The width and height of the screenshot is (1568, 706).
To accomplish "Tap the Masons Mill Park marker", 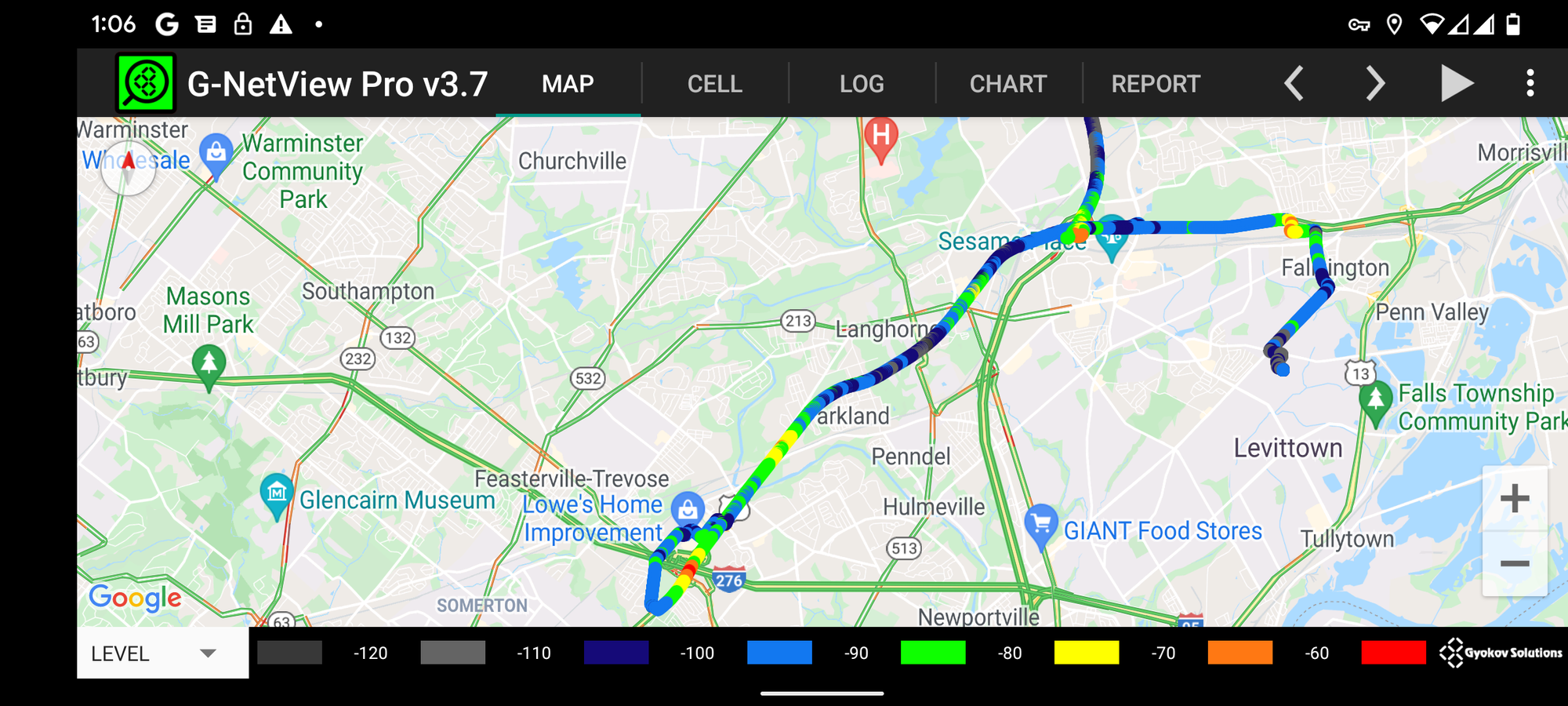I will pos(209,366).
